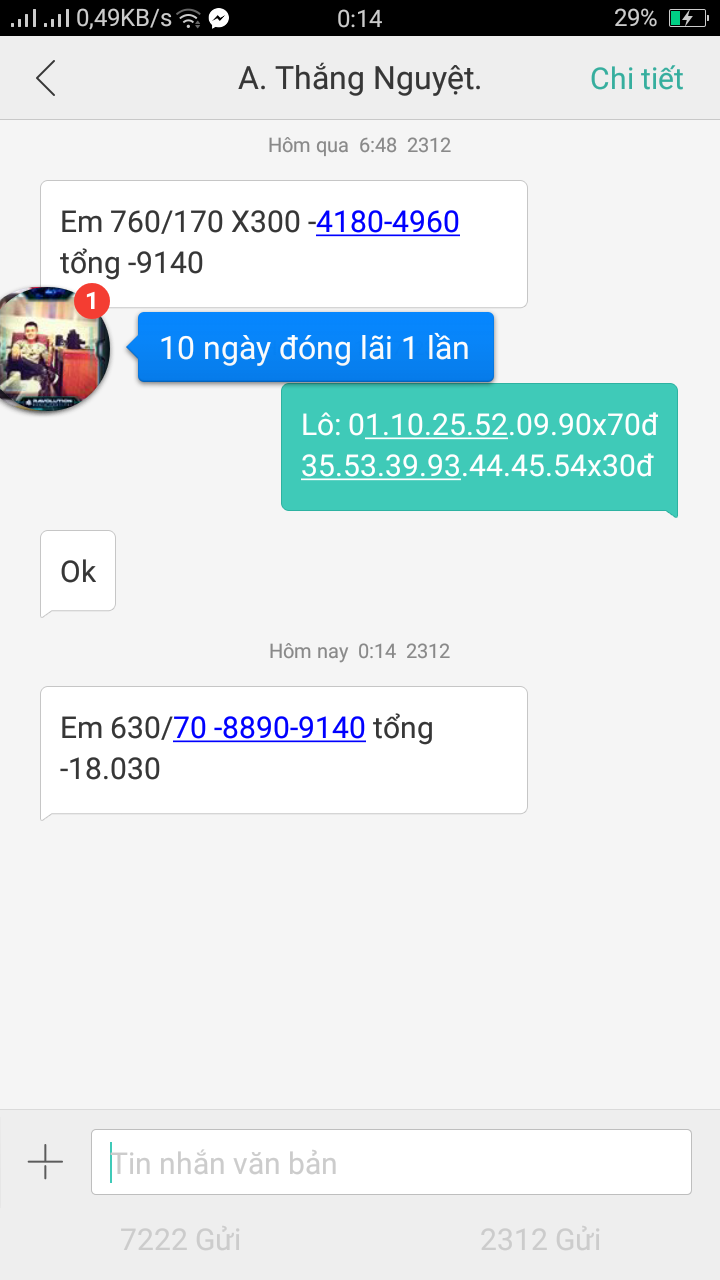Open the Messenger chat head bubble

(53, 349)
